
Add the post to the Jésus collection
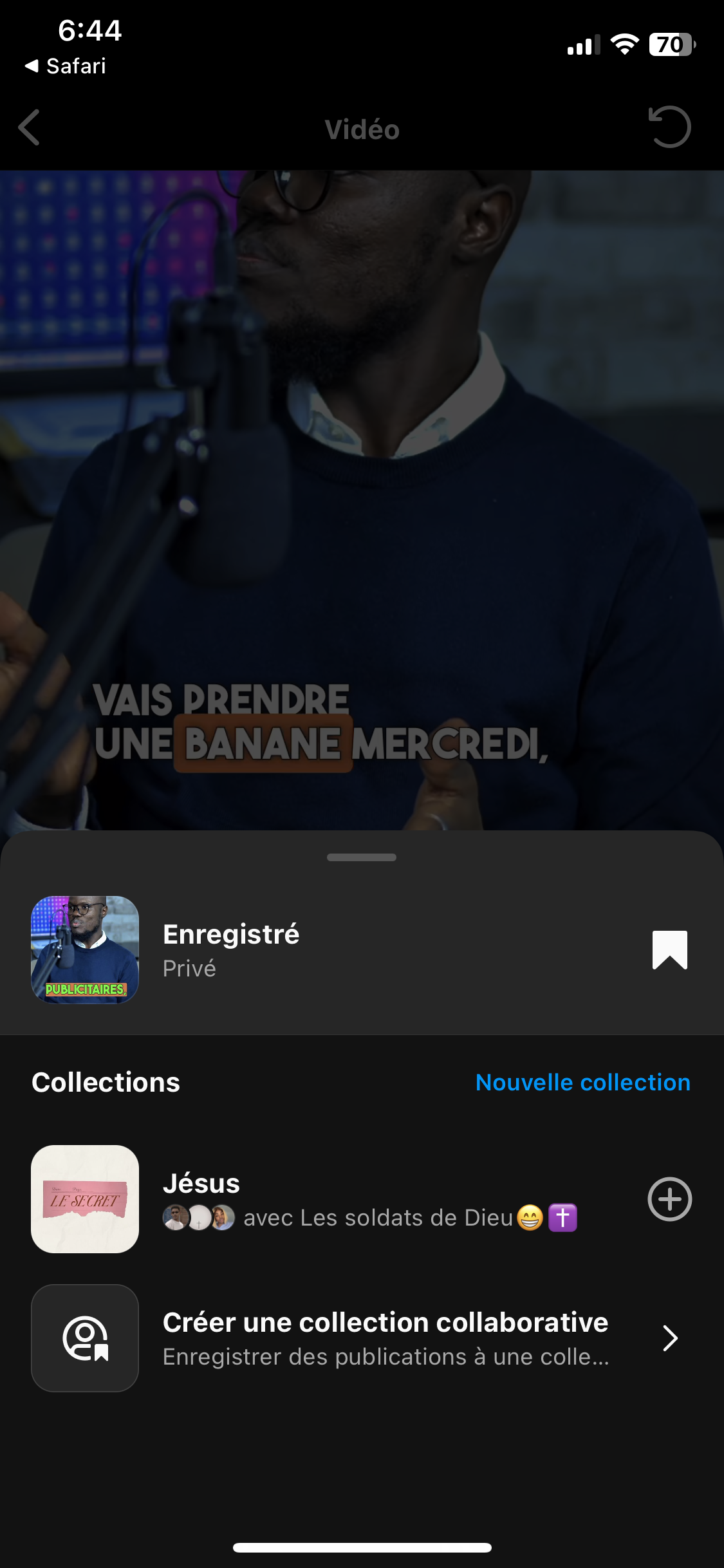669,1199
